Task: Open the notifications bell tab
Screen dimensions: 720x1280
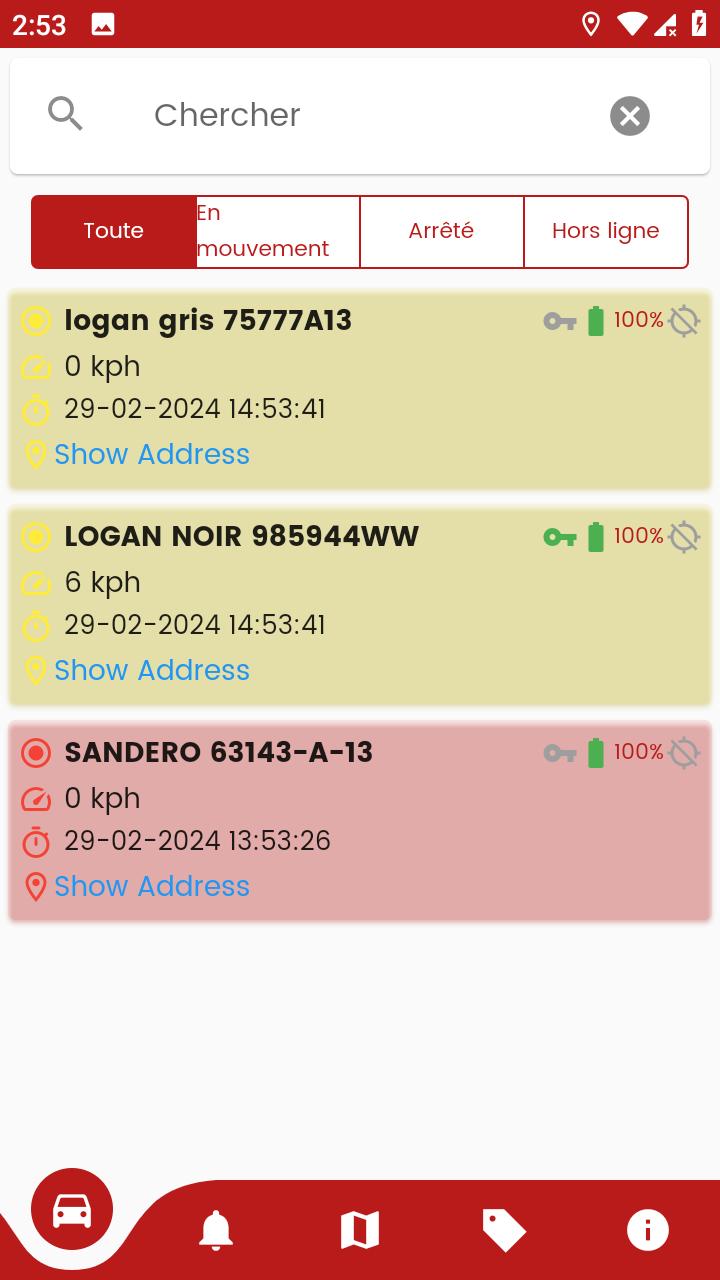Action: point(216,1230)
